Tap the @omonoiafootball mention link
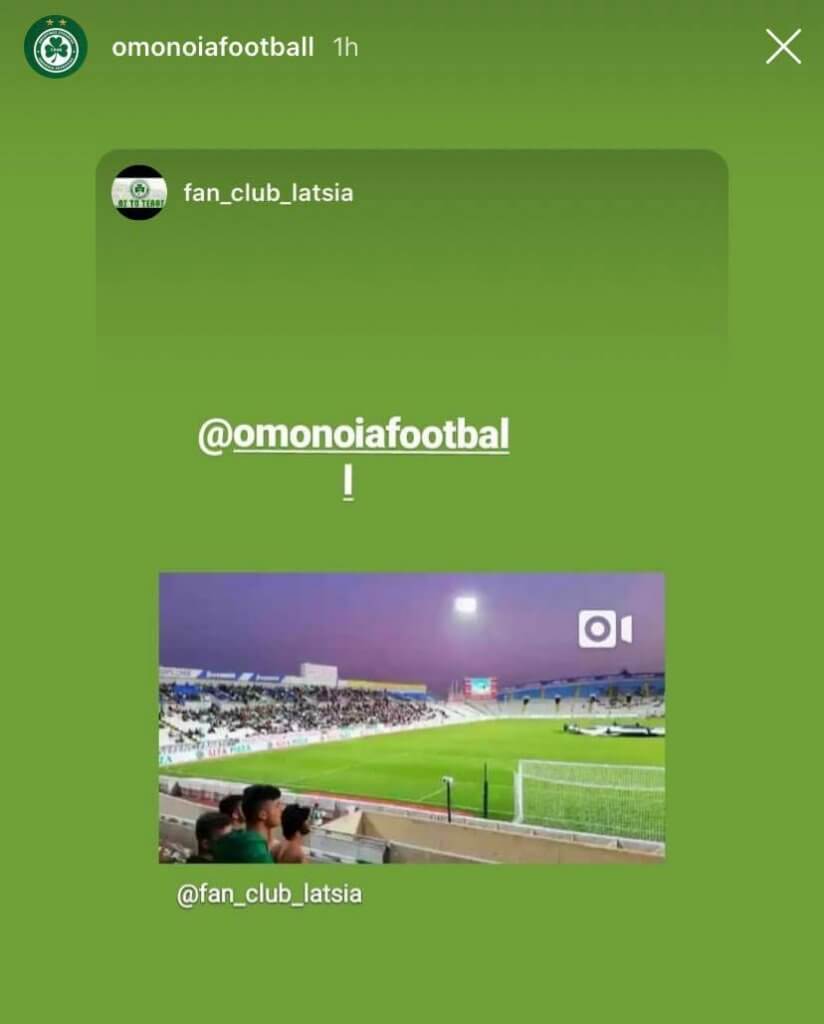This screenshot has height=1024, width=824. coord(354,437)
